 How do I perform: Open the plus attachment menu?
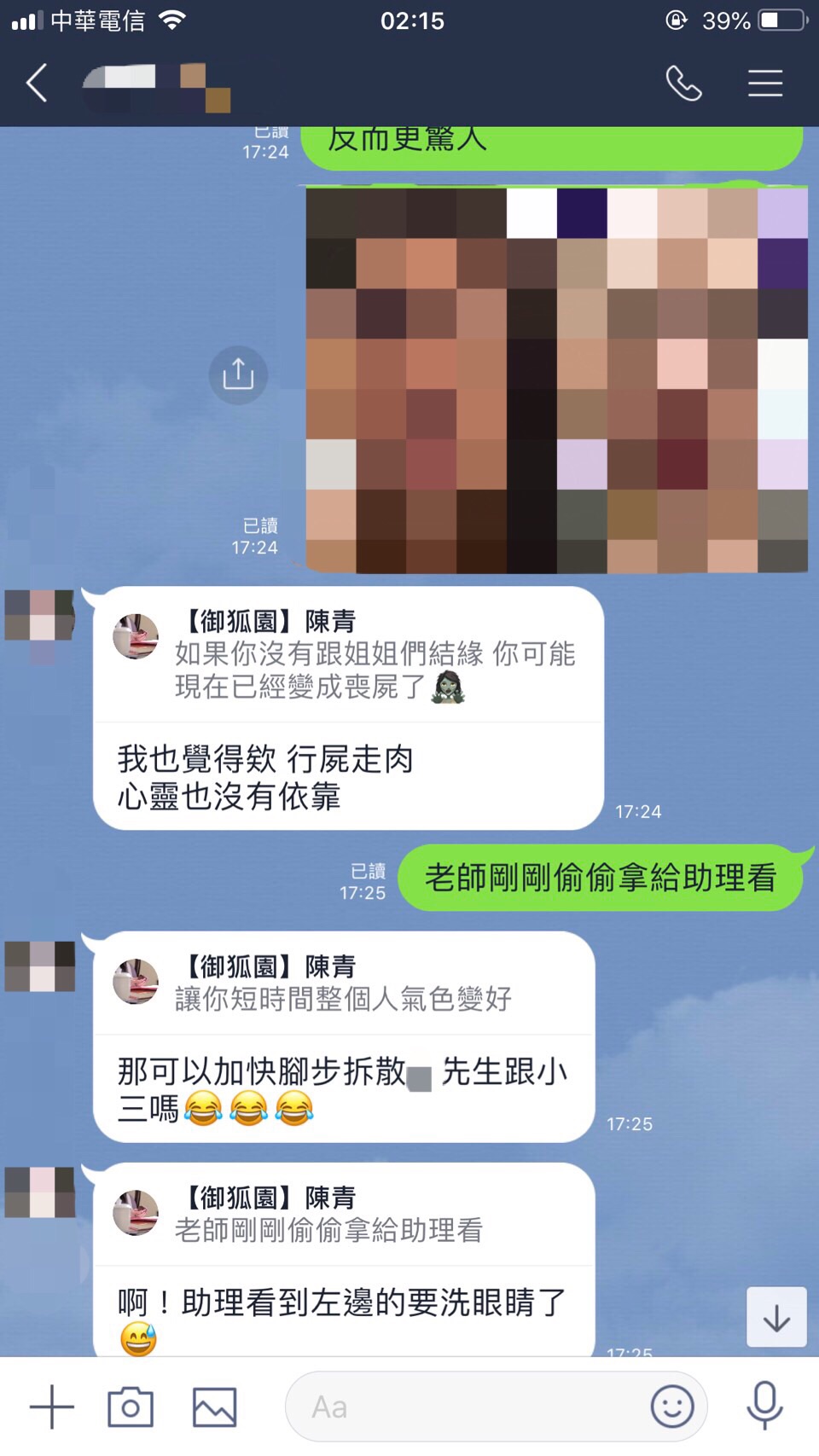tap(52, 1407)
